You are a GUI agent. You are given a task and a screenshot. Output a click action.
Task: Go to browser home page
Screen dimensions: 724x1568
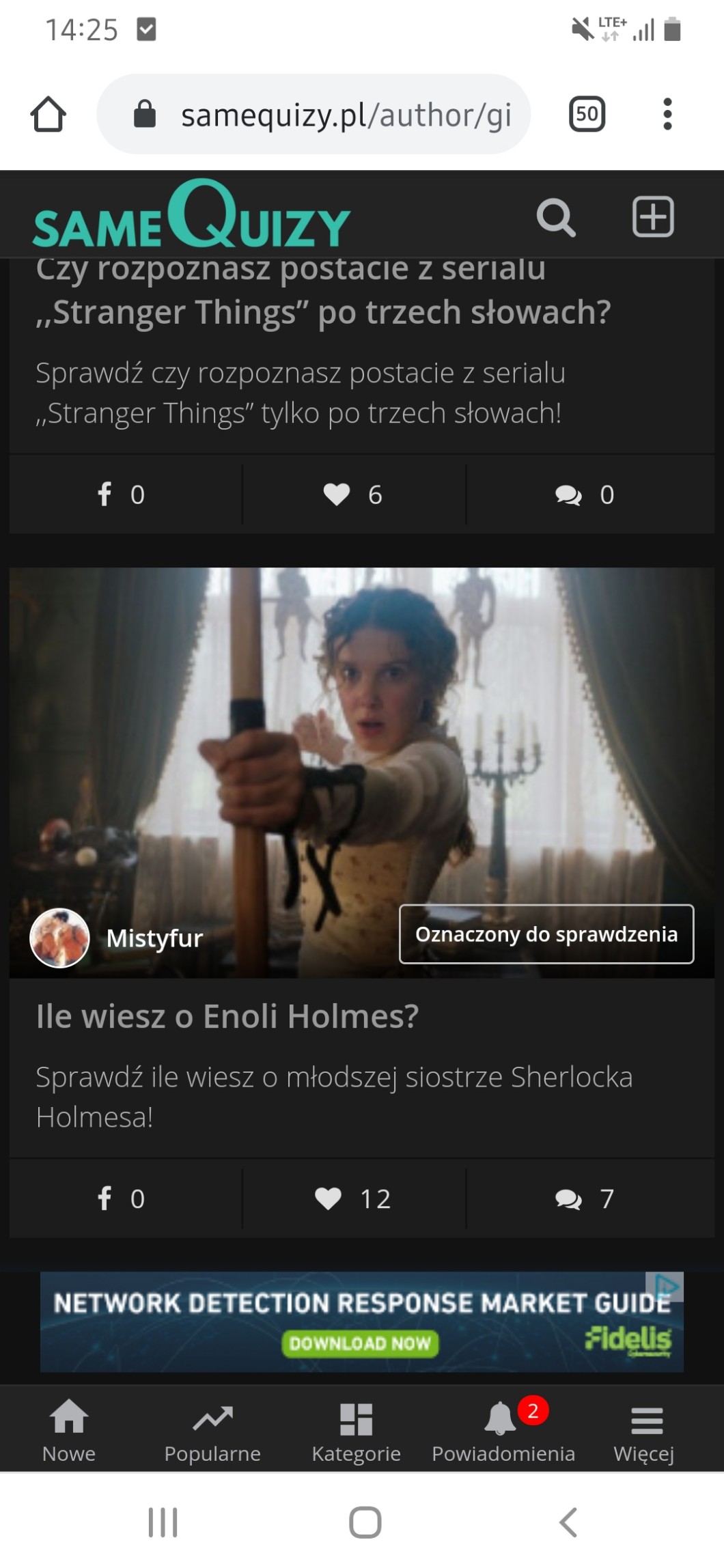point(48,114)
